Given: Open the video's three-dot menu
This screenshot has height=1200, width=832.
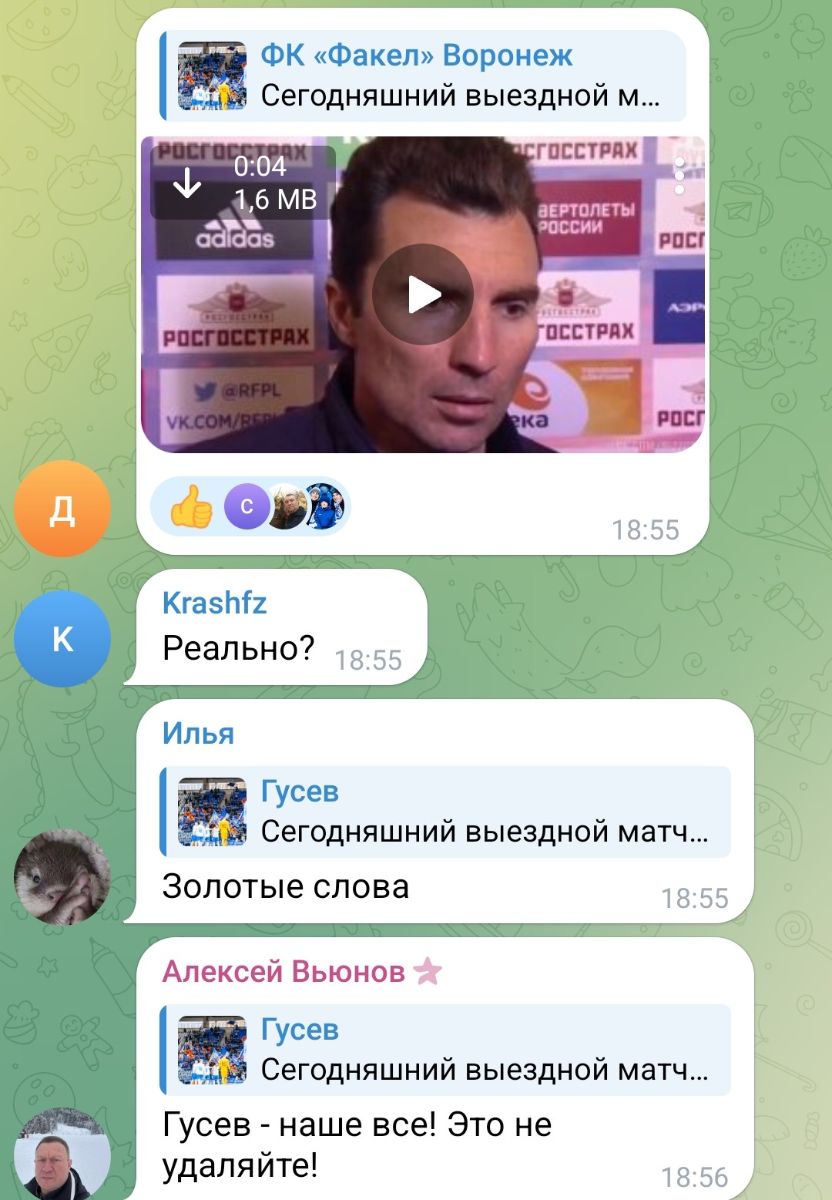Looking at the screenshot, I should click(680, 175).
